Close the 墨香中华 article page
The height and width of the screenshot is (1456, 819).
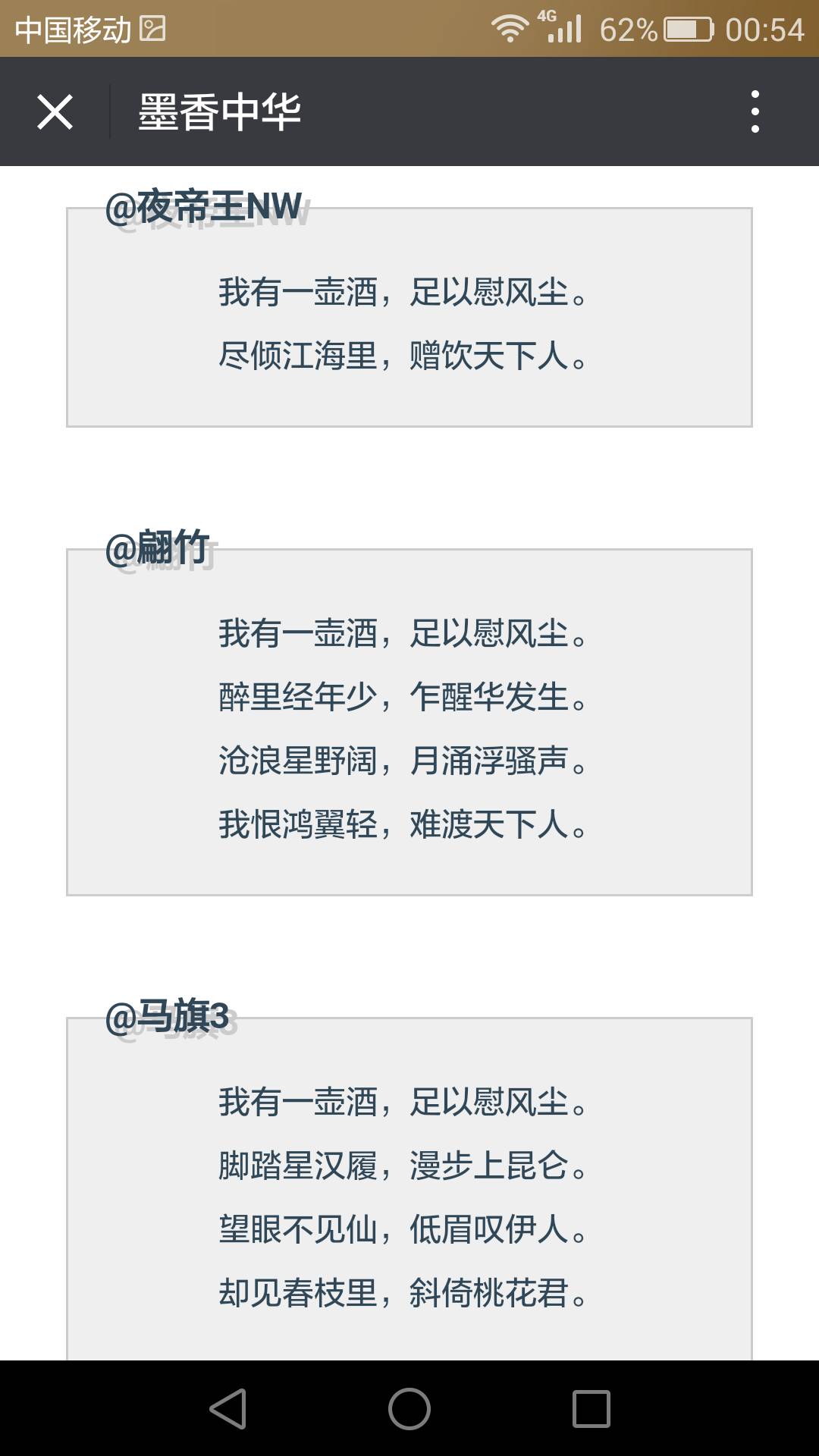55,112
